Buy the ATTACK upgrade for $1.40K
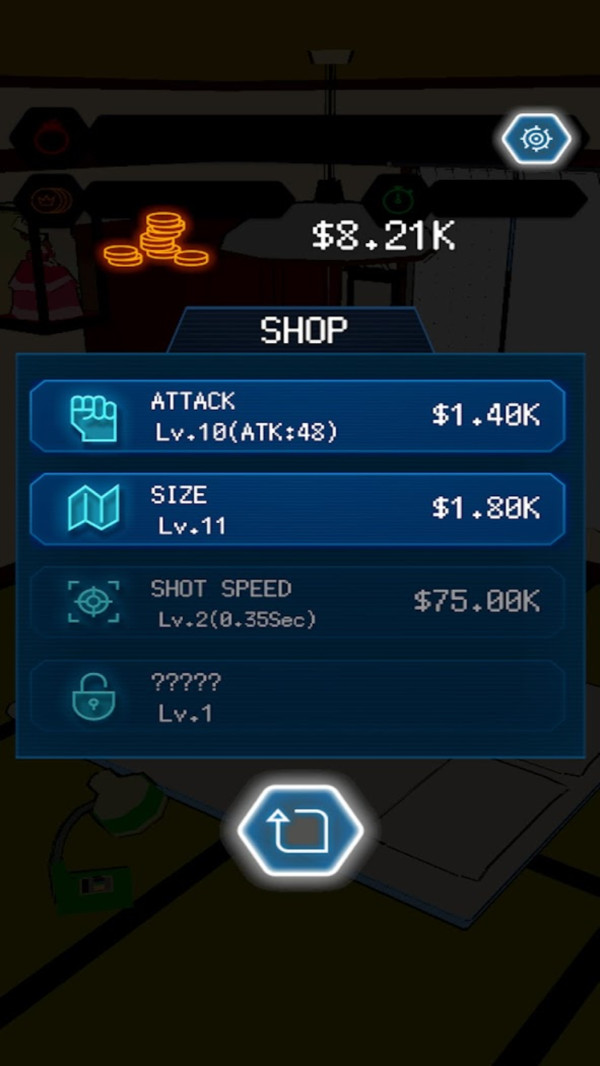 [x=298, y=416]
